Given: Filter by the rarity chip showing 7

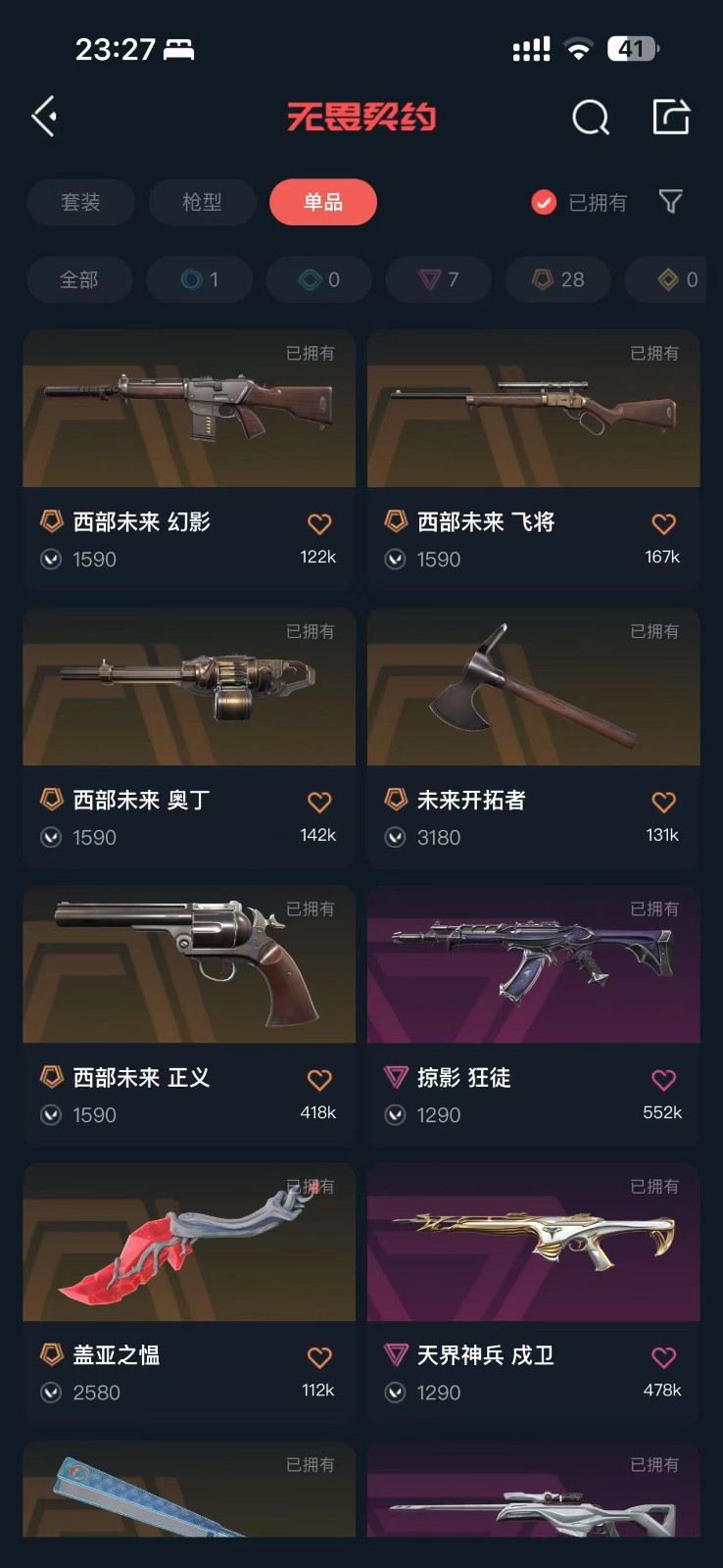Looking at the screenshot, I should tap(439, 280).
